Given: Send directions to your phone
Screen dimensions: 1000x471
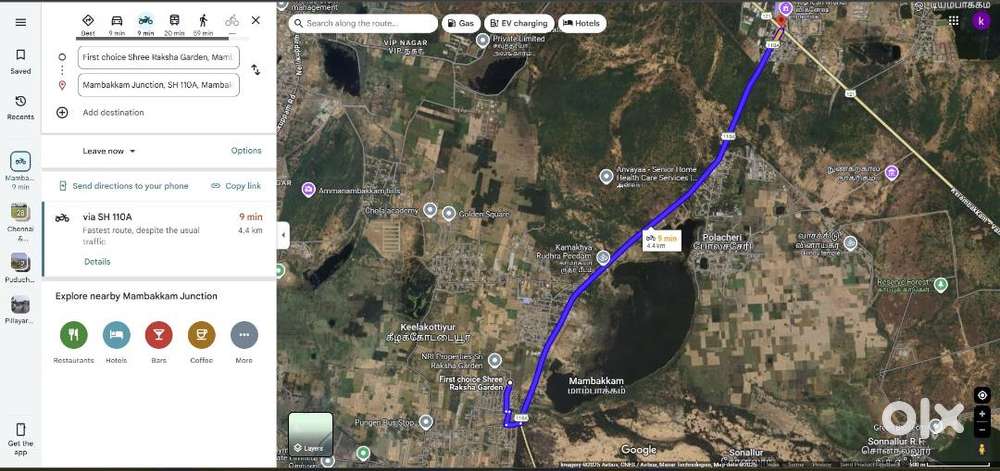Looking at the screenshot, I should (x=123, y=186).
